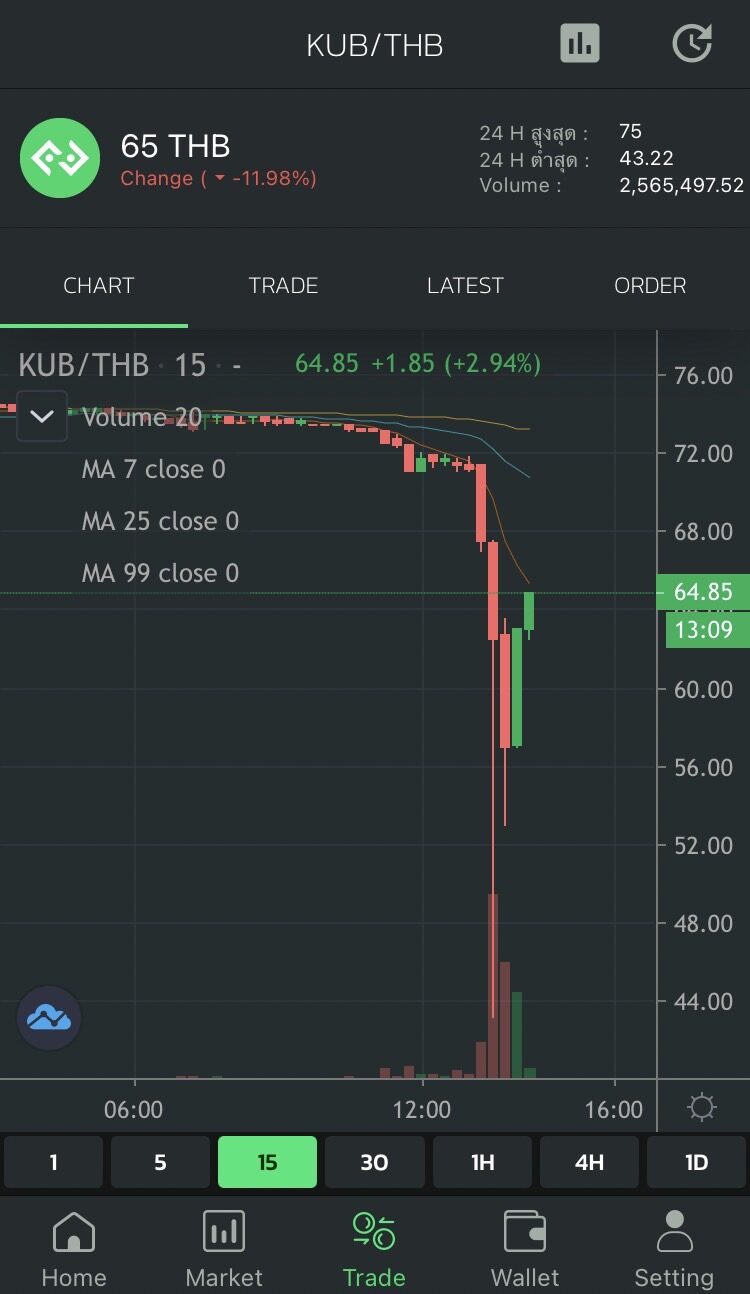Switch chart to 1D interval
750x1294 pixels.
pyautogui.click(x=696, y=1162)
